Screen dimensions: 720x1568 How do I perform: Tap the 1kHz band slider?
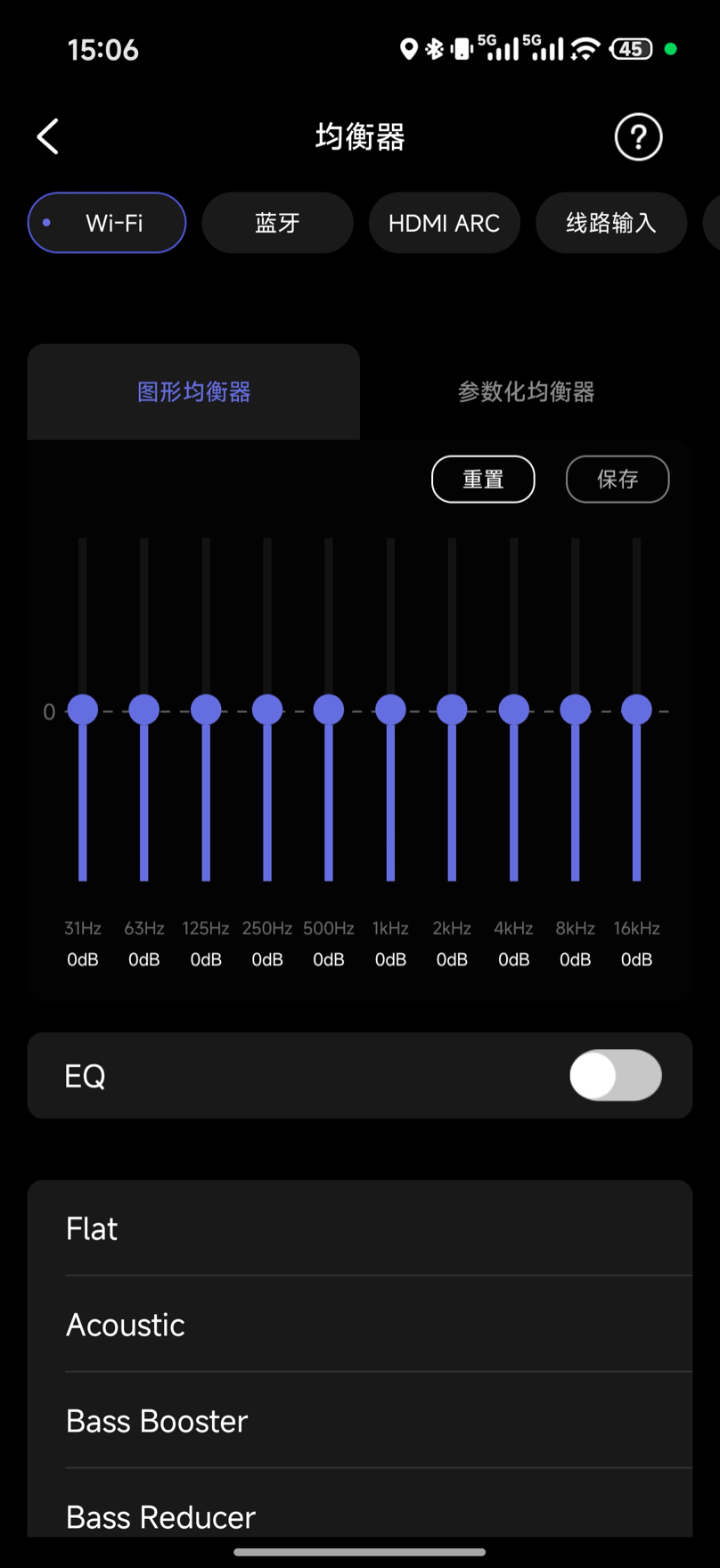click(390, 710)
